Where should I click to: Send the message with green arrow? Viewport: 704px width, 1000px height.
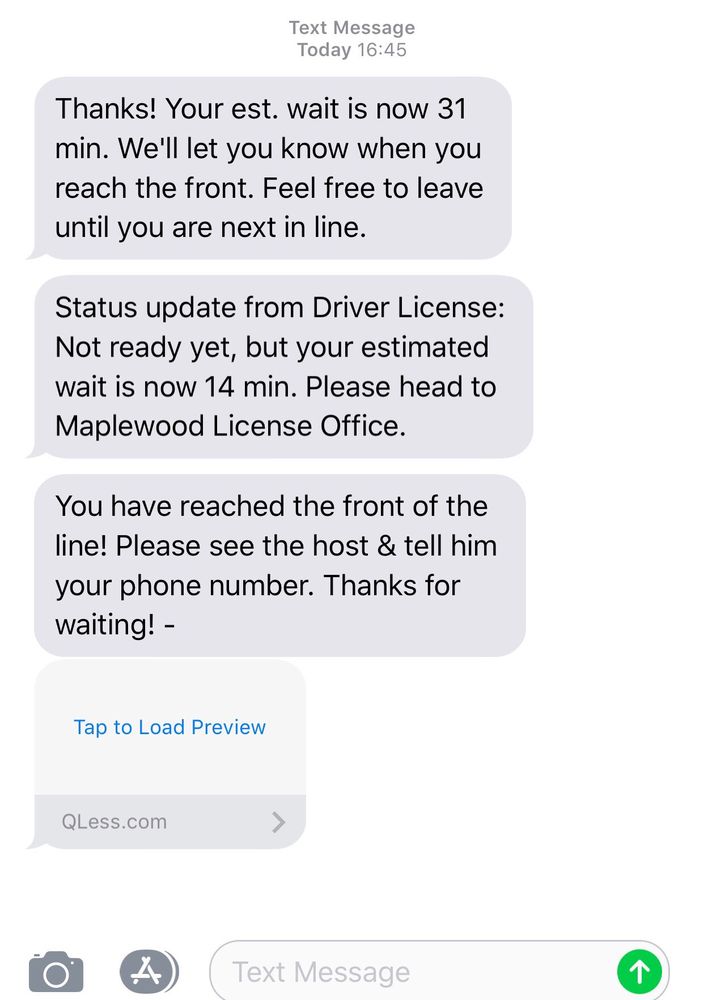pyautogui.click(x=640, y=971)
